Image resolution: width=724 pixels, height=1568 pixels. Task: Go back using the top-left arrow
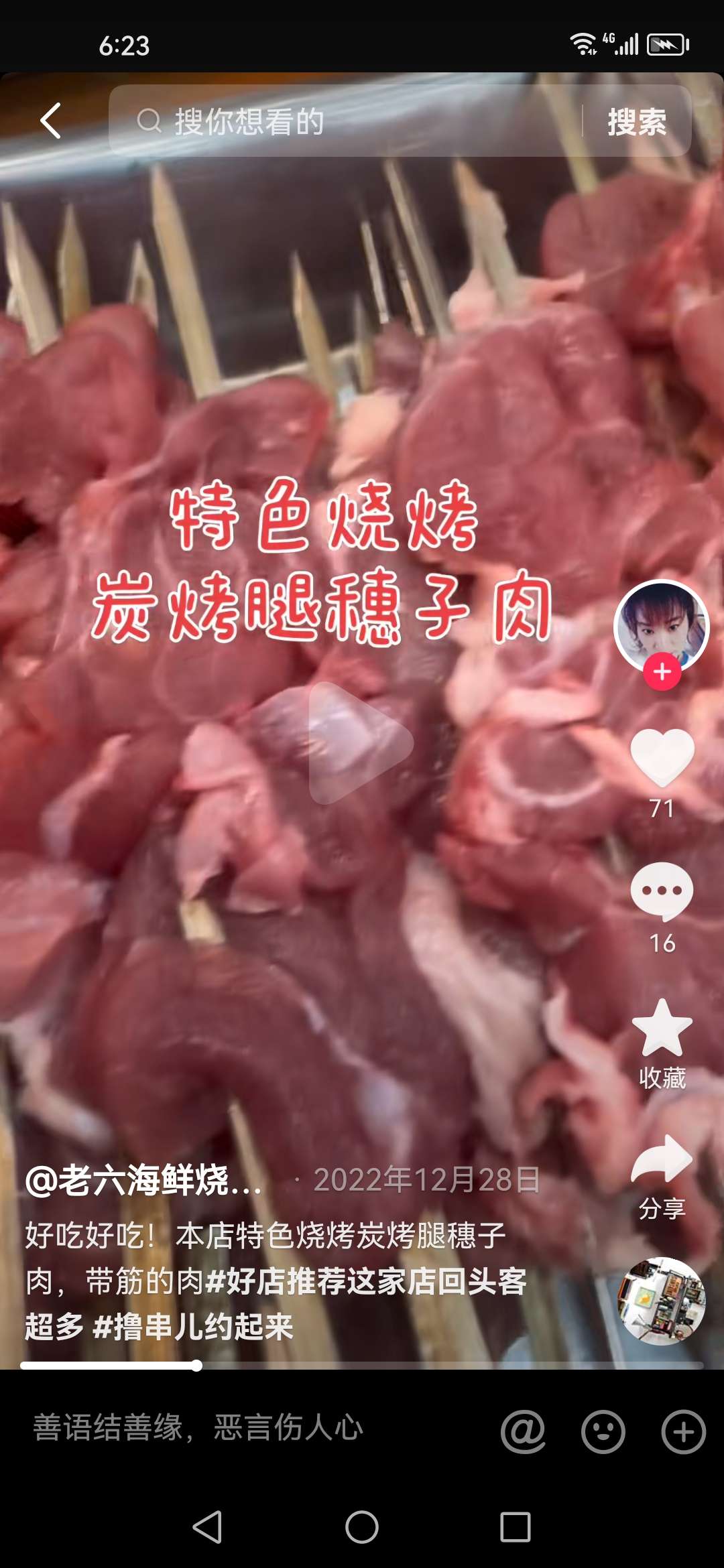click(x=51, y=121)
